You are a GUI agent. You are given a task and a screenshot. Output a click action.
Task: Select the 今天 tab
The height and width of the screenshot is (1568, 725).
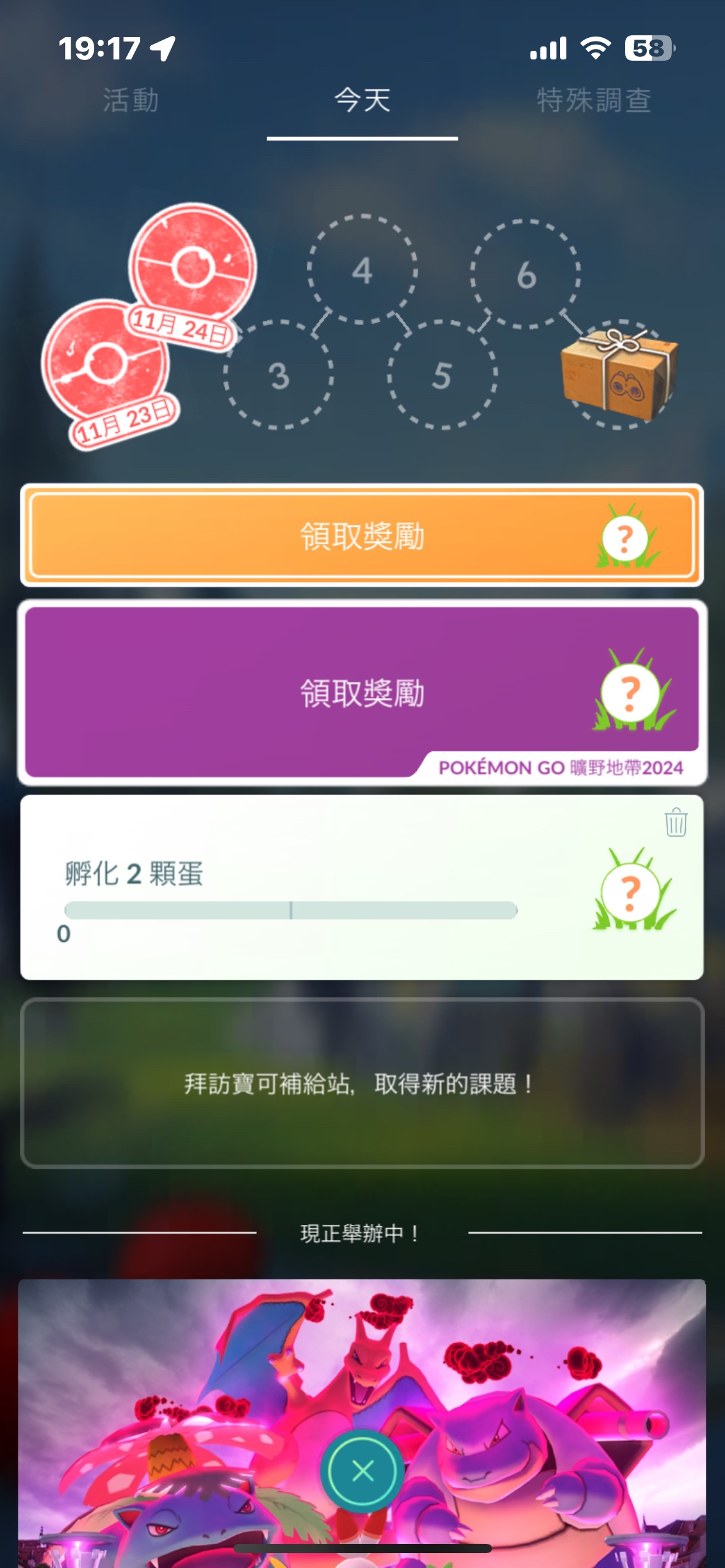click(362, 100)
